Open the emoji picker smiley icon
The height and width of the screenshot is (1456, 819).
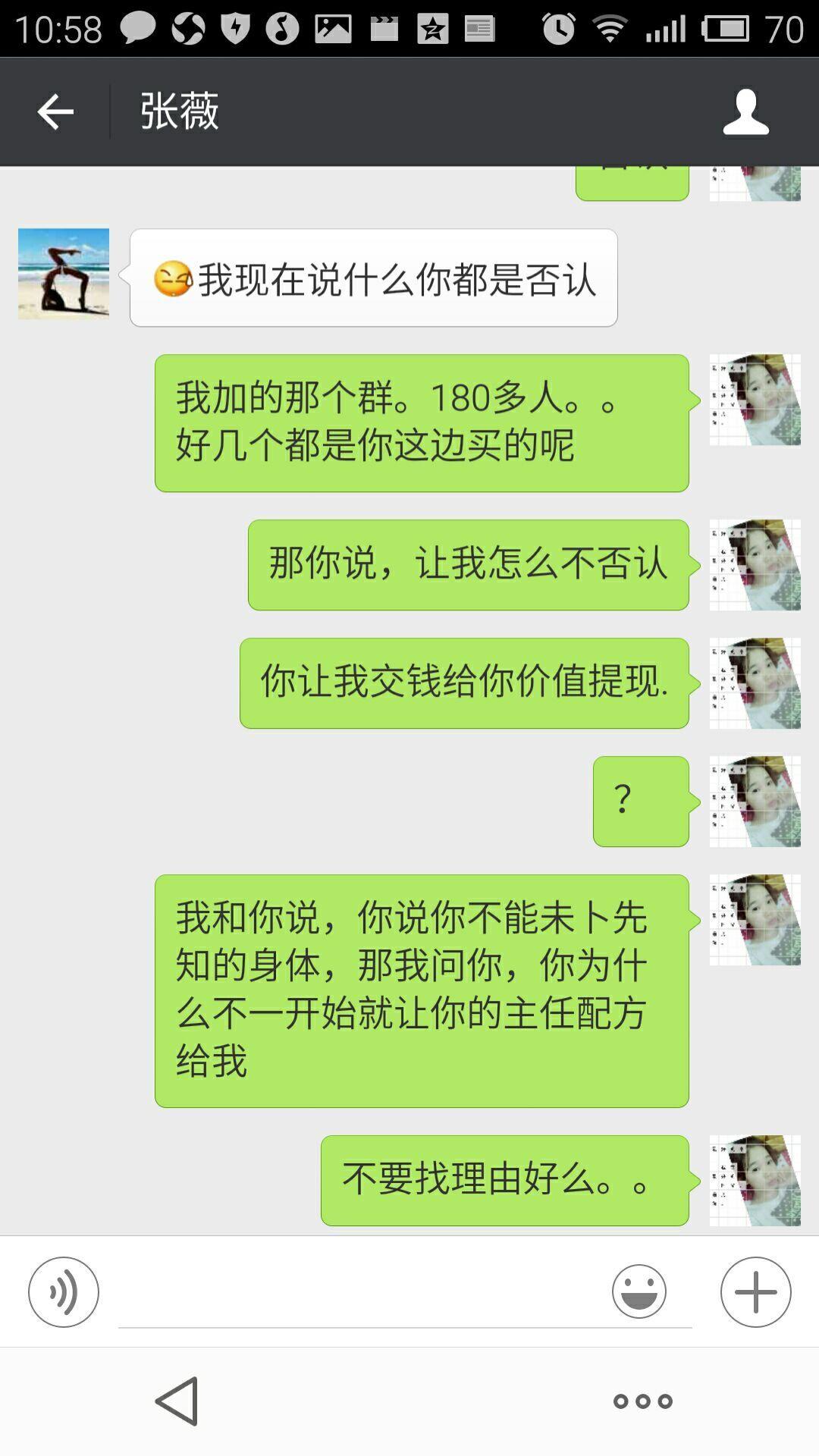click(639, 1291)
